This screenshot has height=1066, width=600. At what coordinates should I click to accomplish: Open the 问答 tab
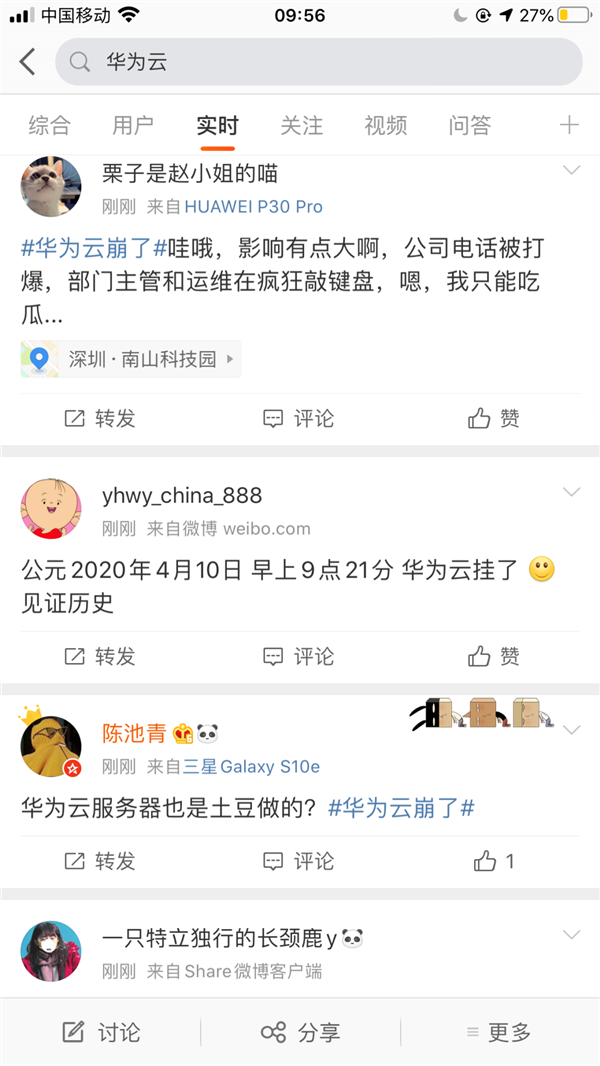470,126
